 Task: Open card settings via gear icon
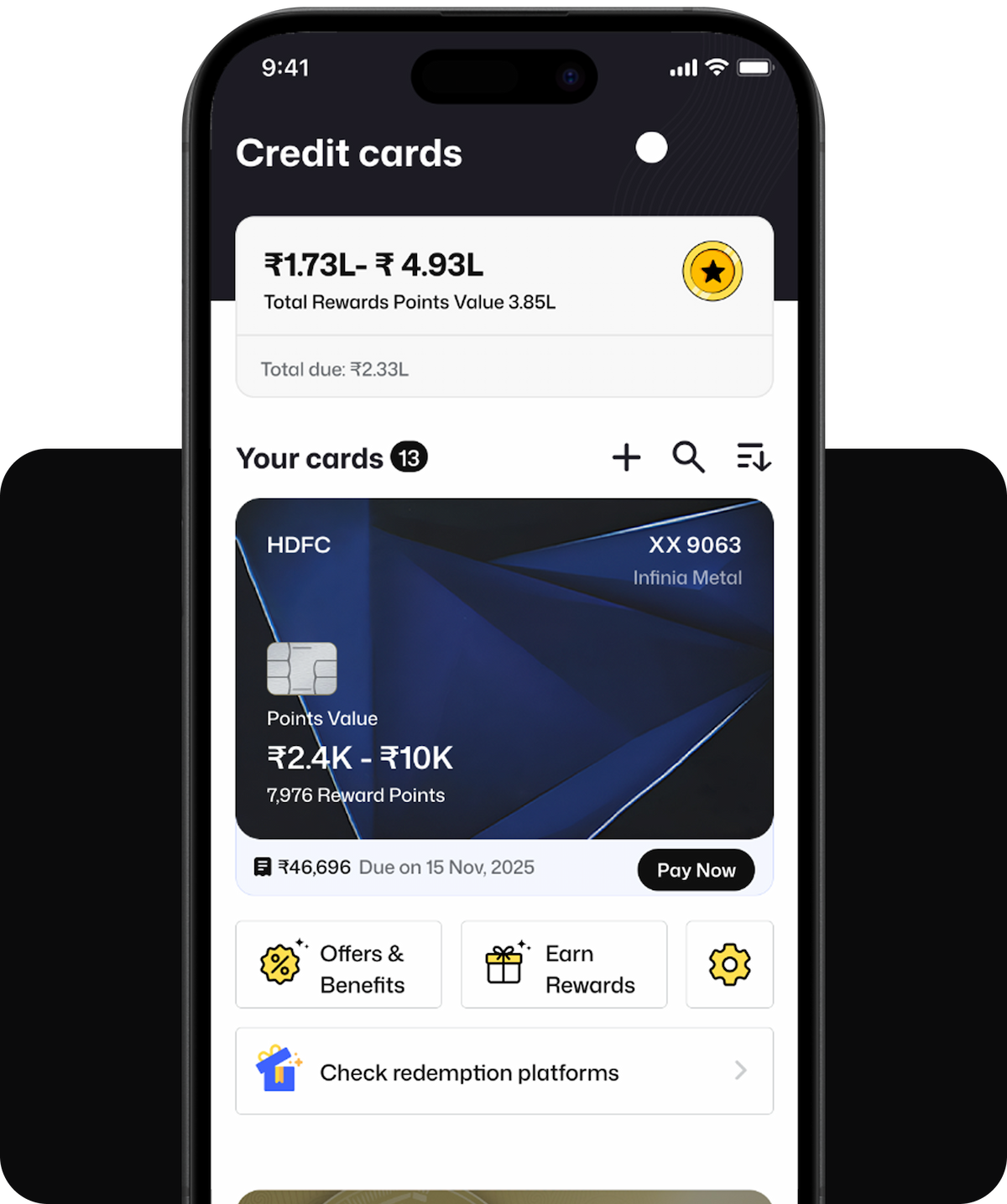click(x=729, y=965)
